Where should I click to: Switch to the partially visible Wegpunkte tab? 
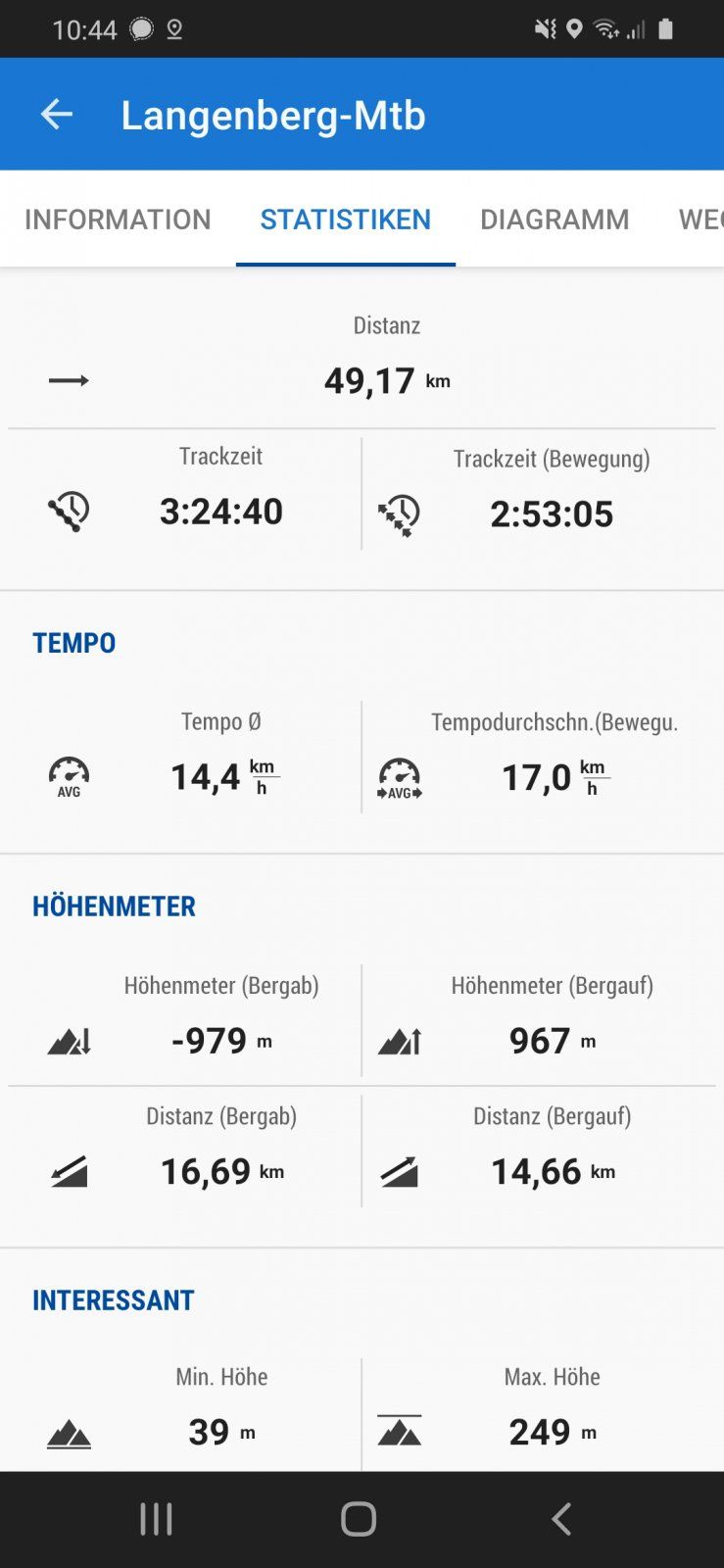pyautogui.click(x=700, y=220)
